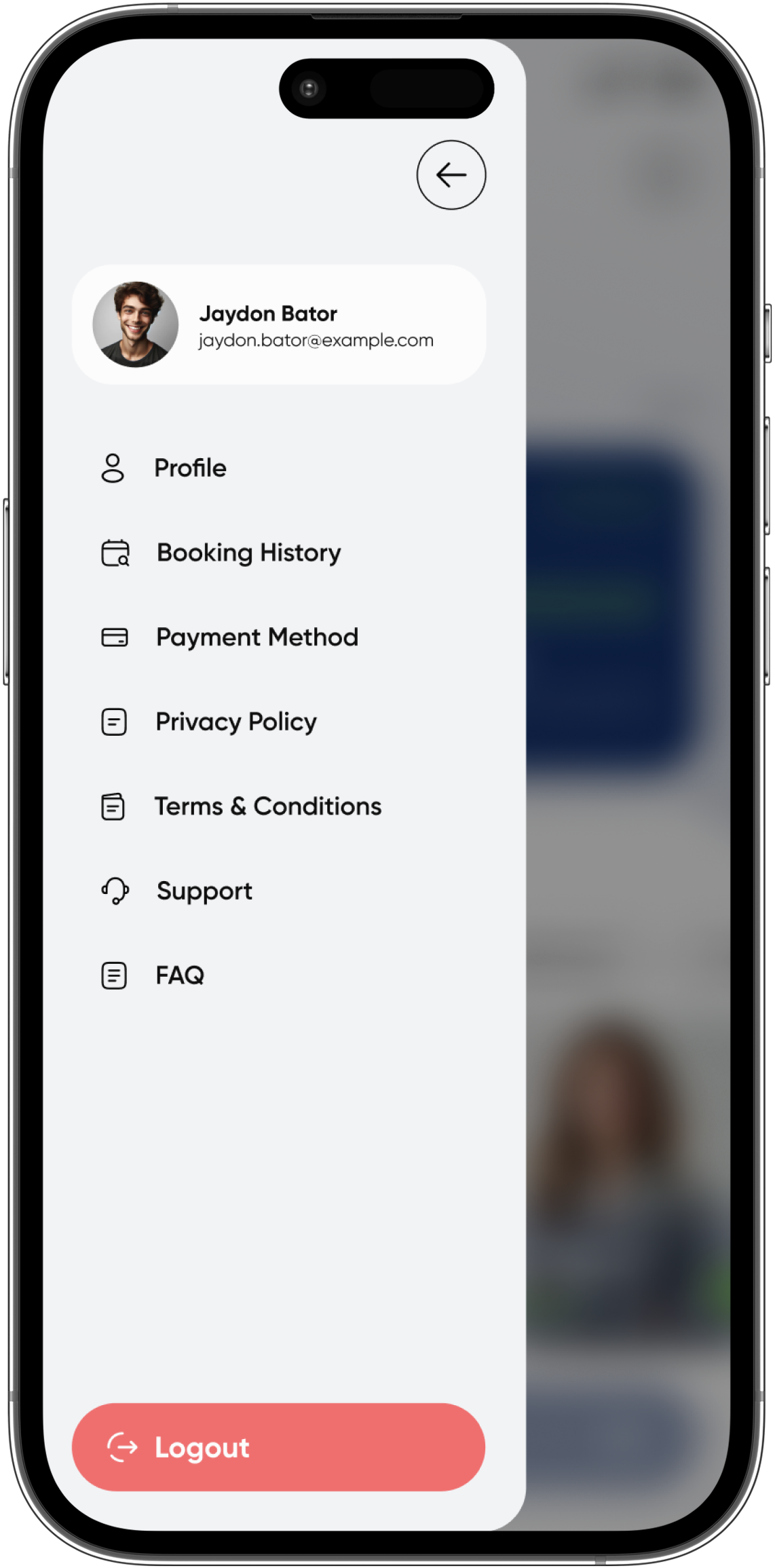775x1568 pixels.
Task: Open Jaydon Bator's account card
Action: (x=279, y=325)
